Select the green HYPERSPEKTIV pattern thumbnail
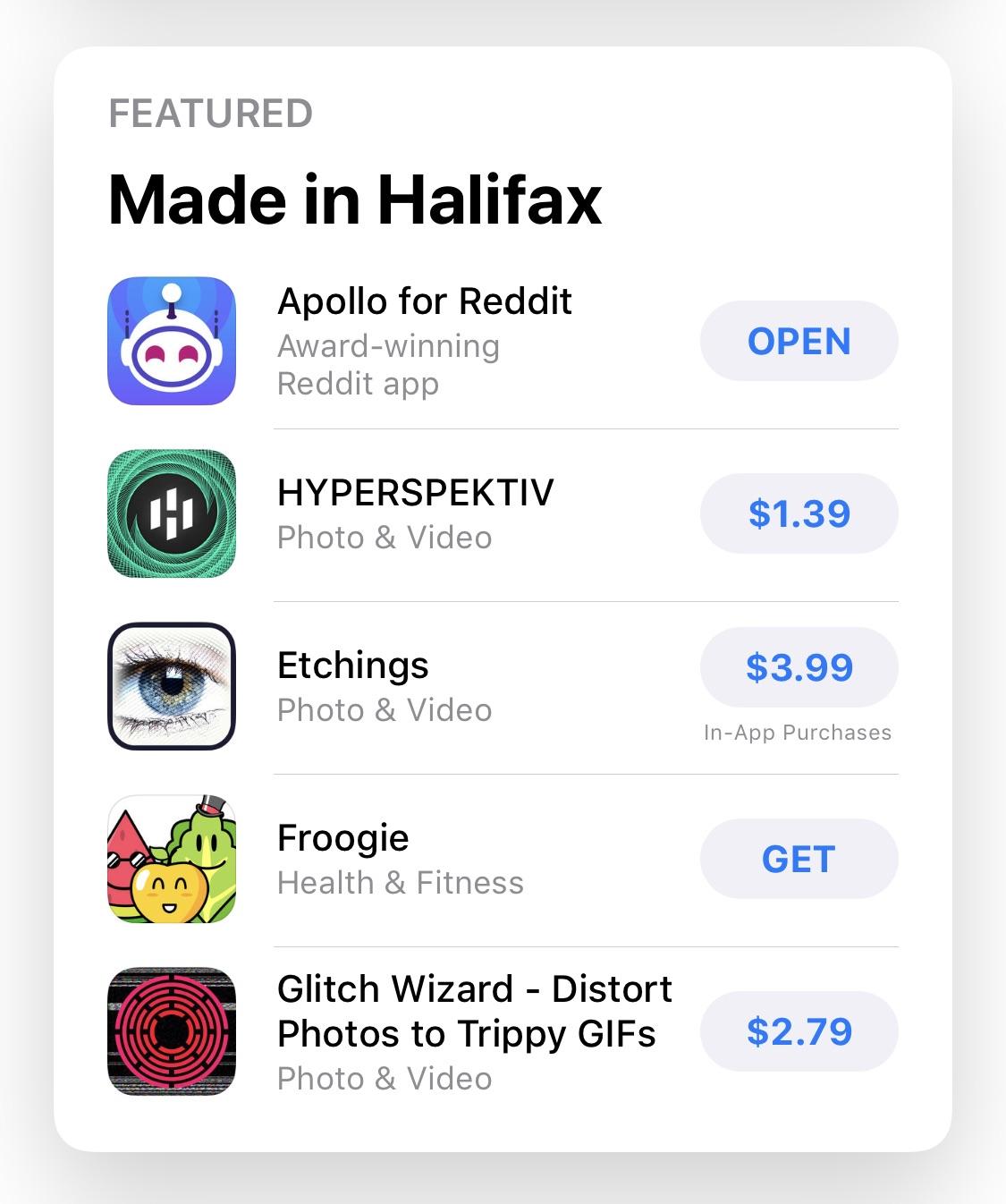The width and height of the screenshot is (1006, 1204). (x=173, y=513)
